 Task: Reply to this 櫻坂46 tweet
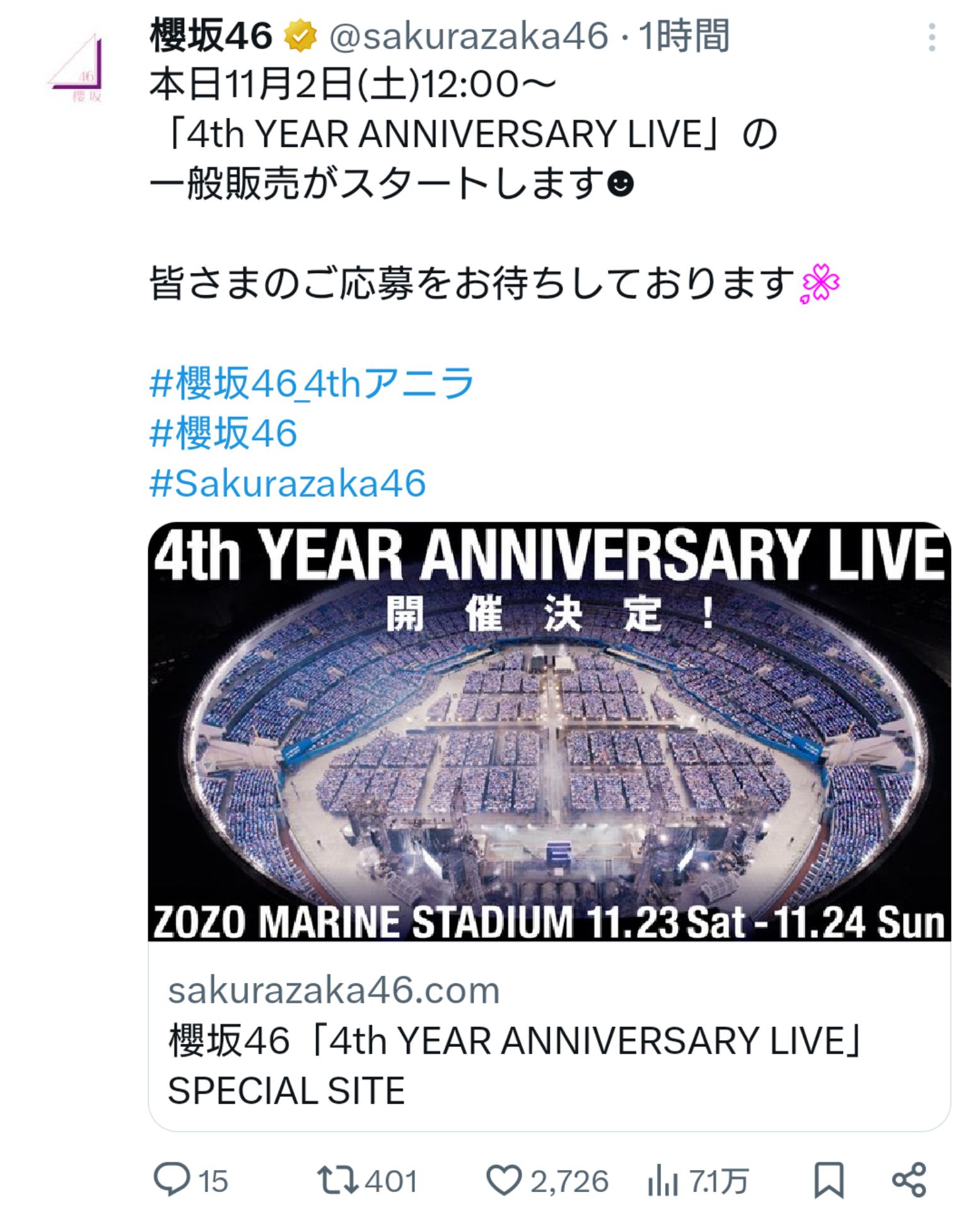[x=172, y=1179]
